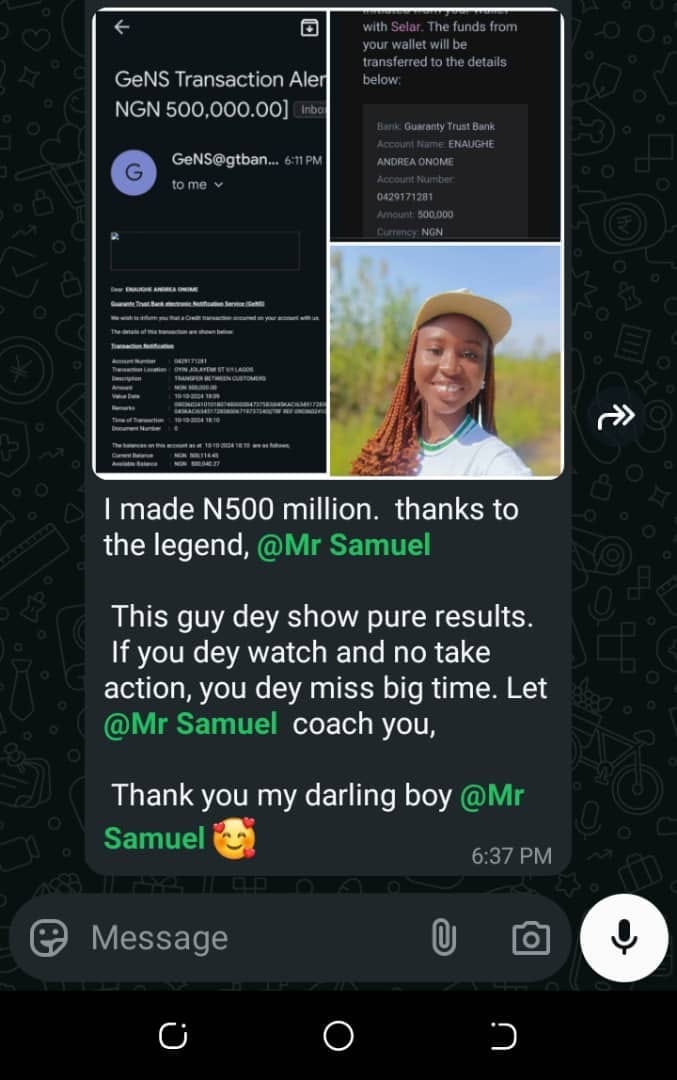Go to the home screen via the navigation bar
This screenshot has height=1080, width=677.
tap(338, 1036)
